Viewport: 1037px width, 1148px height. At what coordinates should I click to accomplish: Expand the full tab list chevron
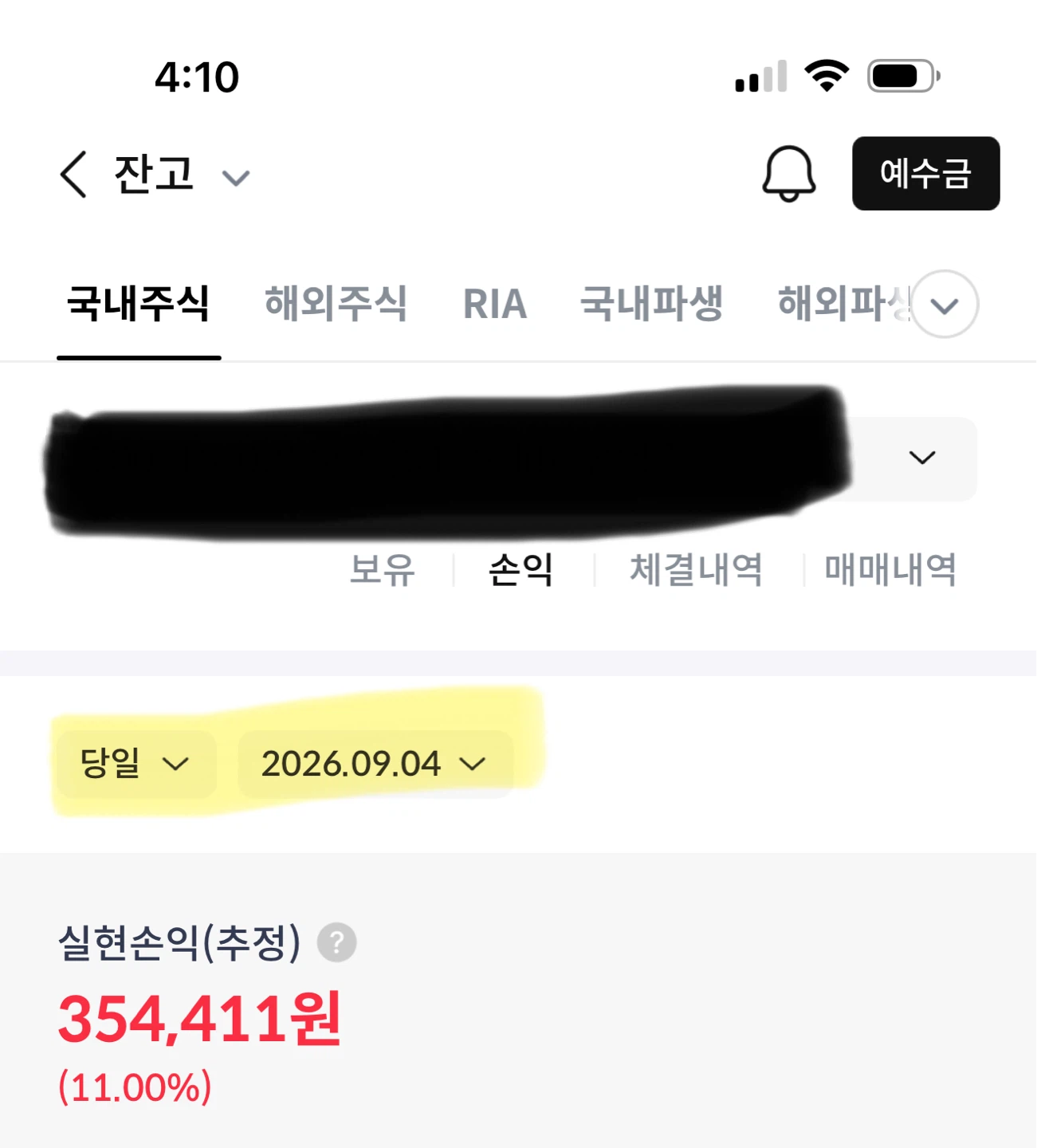click(x=945, y=305)
